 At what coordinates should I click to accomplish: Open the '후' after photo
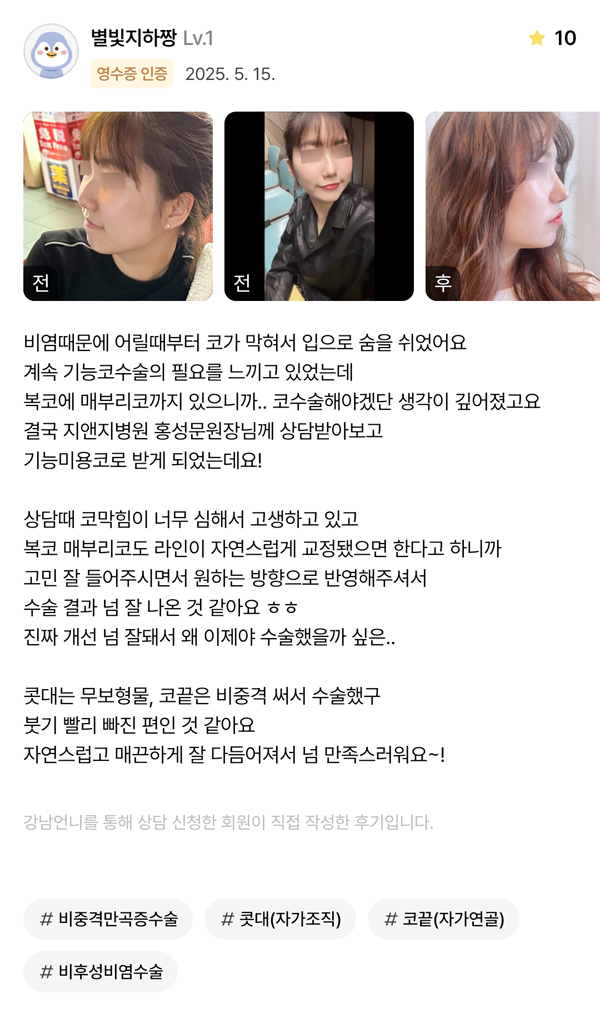point(512,206)
